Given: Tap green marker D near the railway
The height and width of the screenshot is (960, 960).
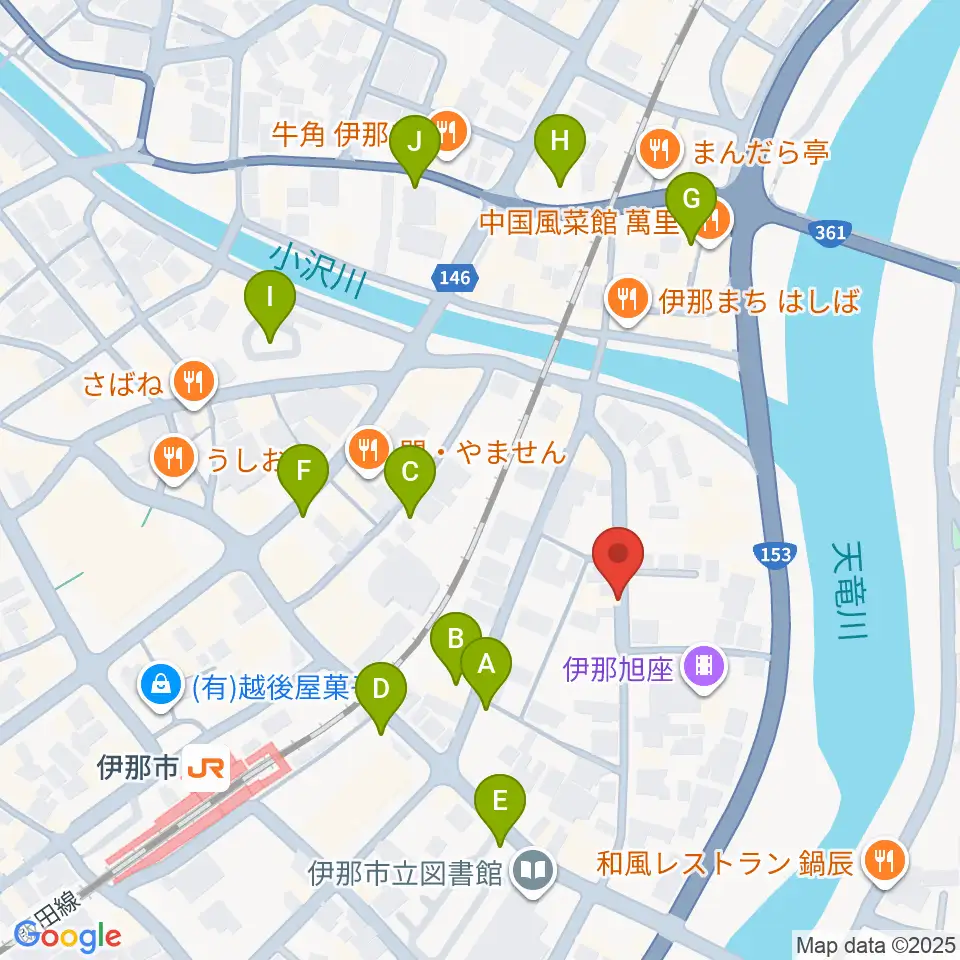Looking at the screenshot, I should pos(381,698).
